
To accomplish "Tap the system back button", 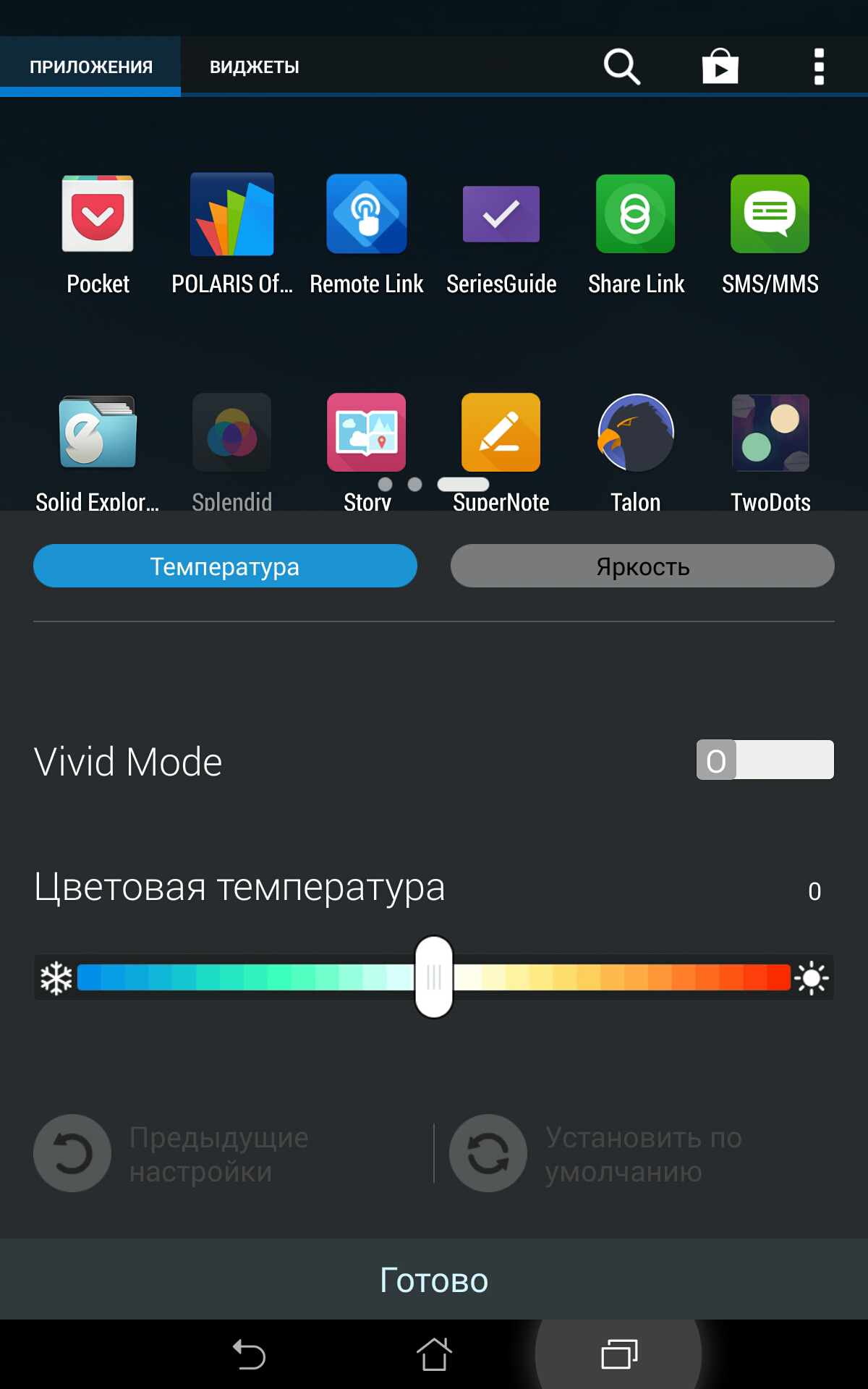I will click(249, 1354).
